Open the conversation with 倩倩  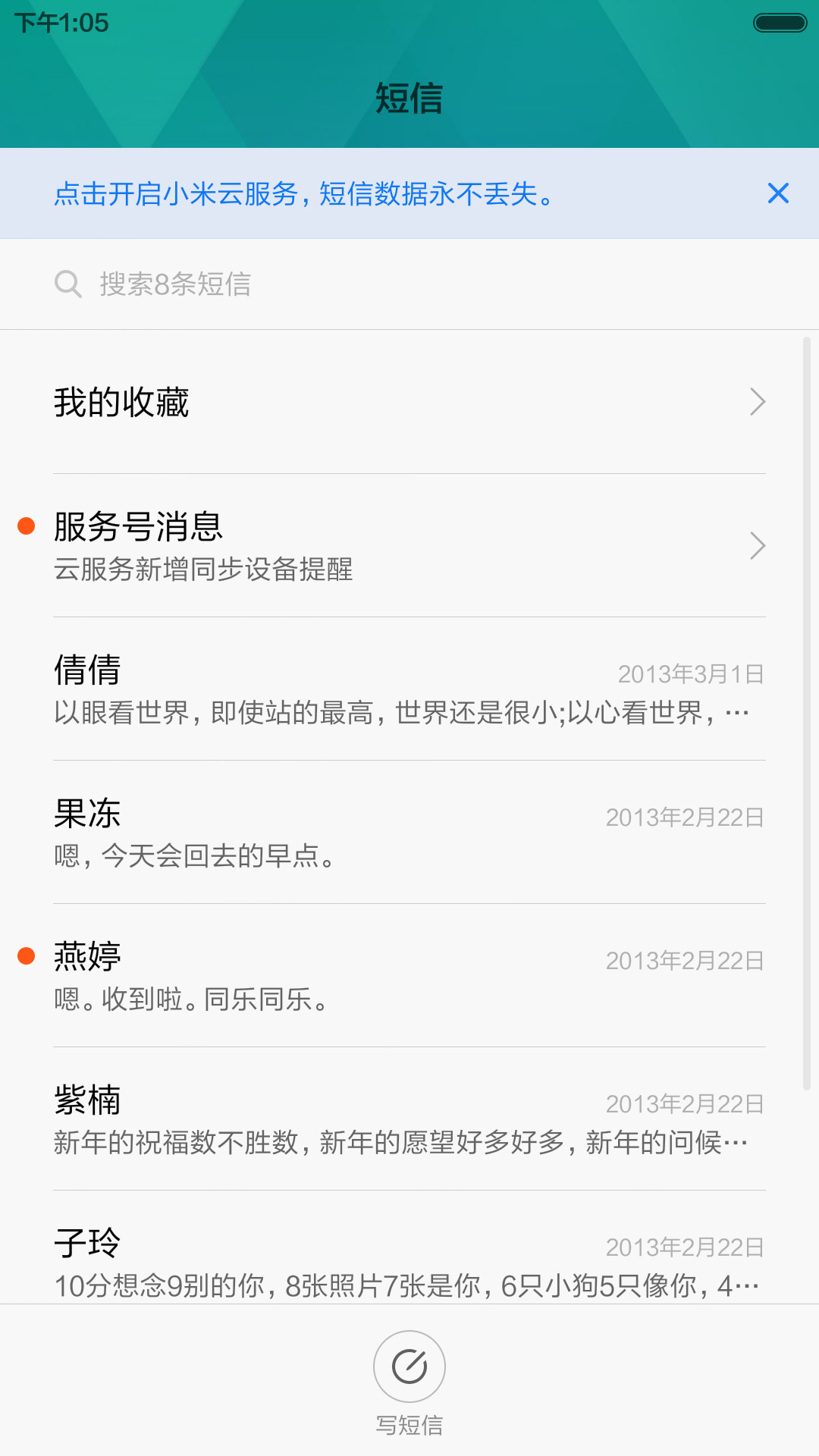(409, 689)
